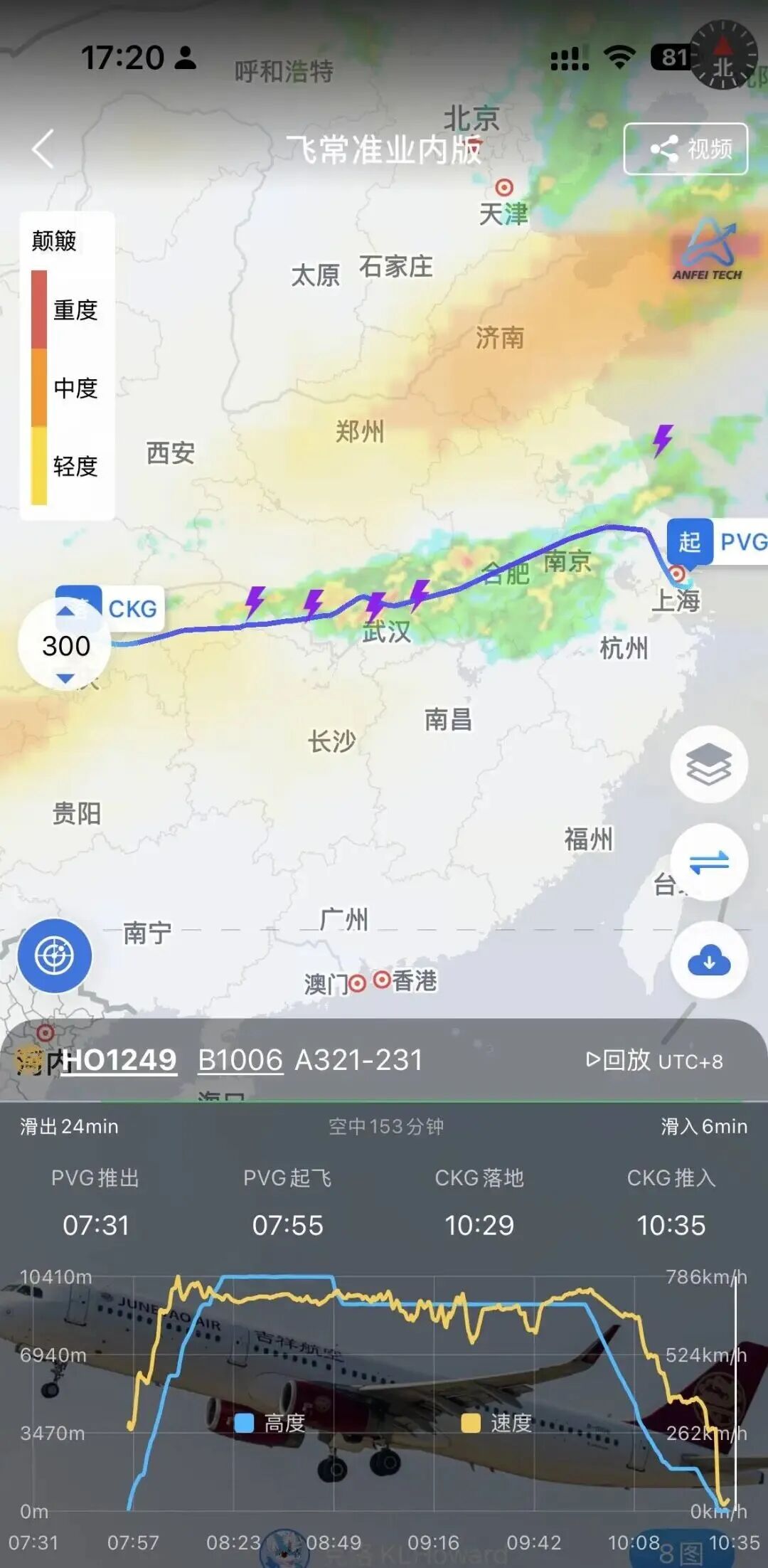Go back using the top-left arrow
This screenshot has width=768, height=1568.
[x=43, y=149]
